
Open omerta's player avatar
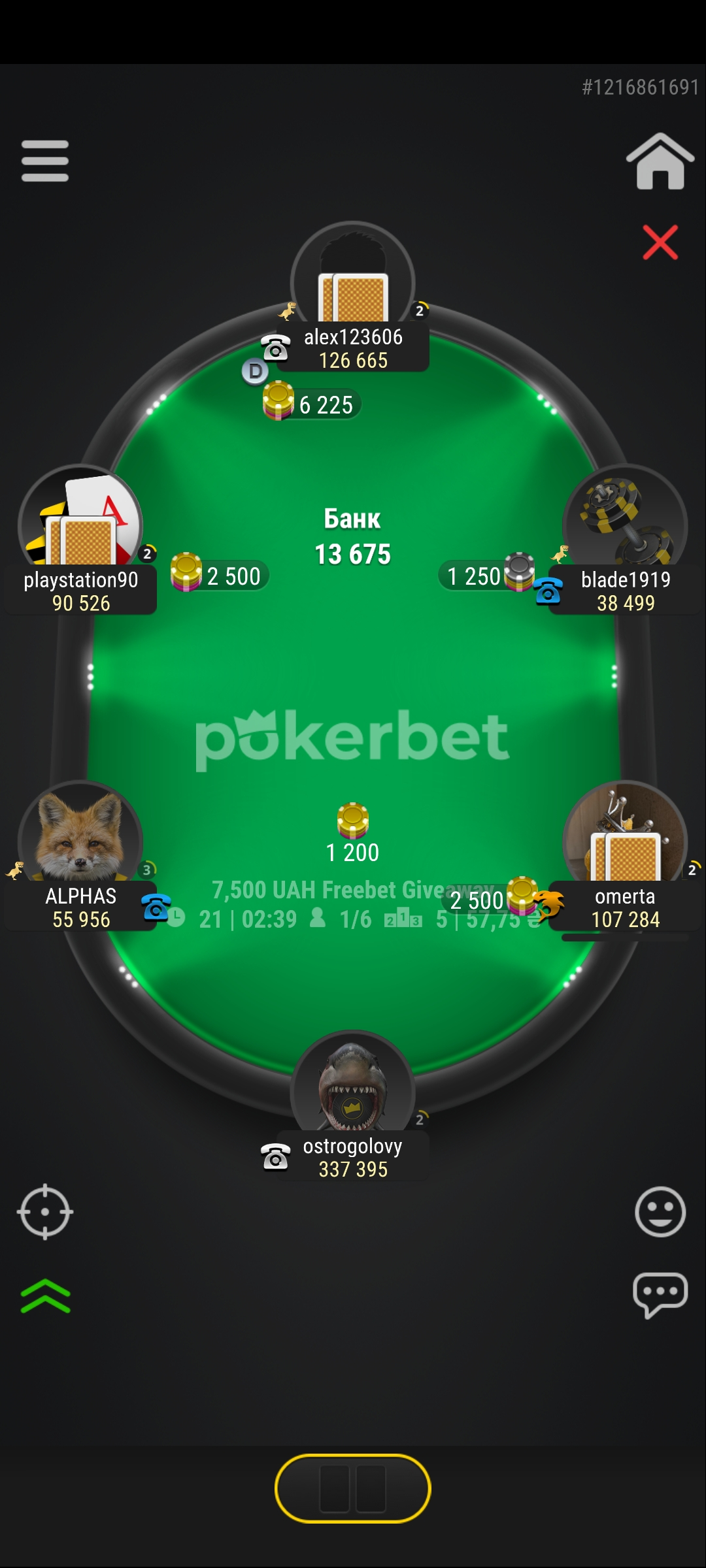click(x=625, y=836)
